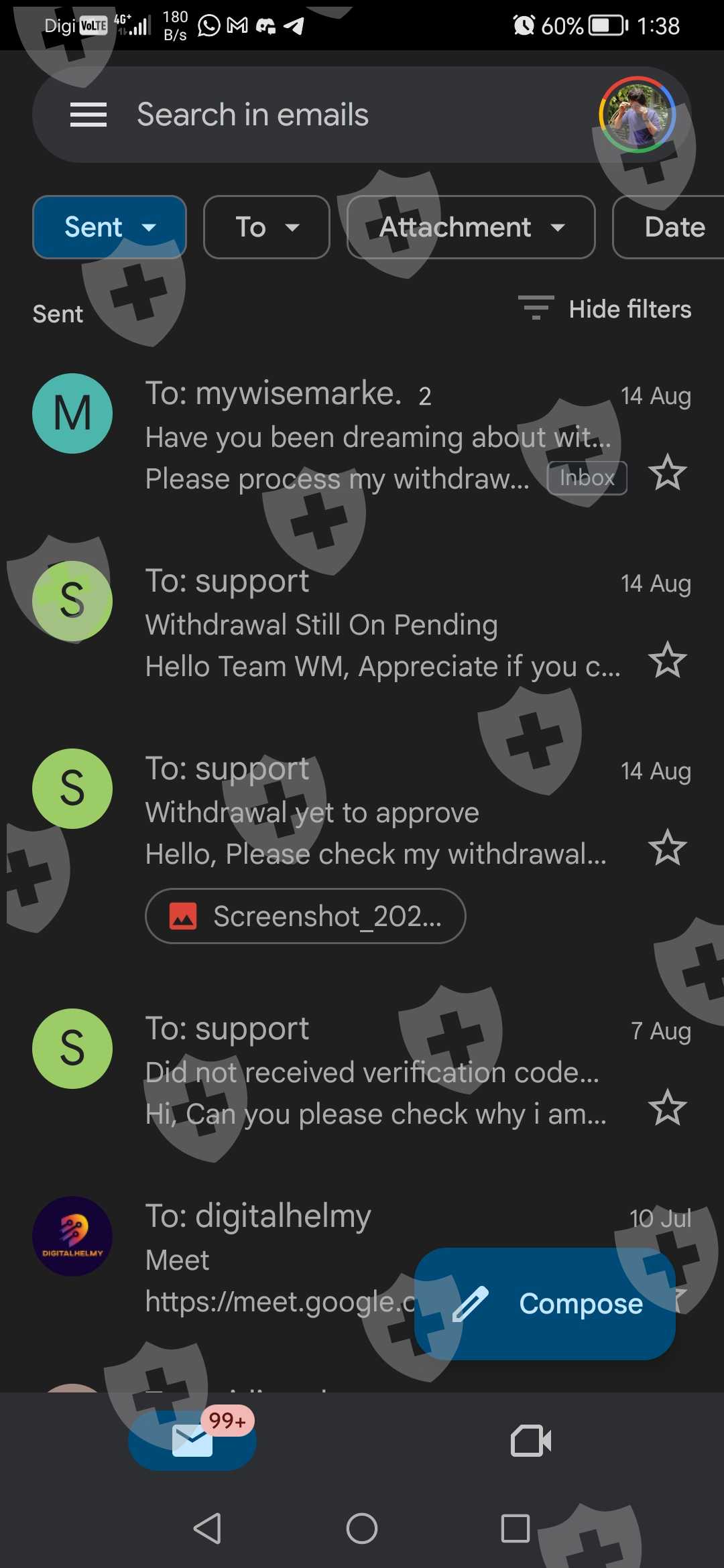Open the email to mywisemarke
The width and height of the screenshot is (724, 1568).
(x=362, y=436)
